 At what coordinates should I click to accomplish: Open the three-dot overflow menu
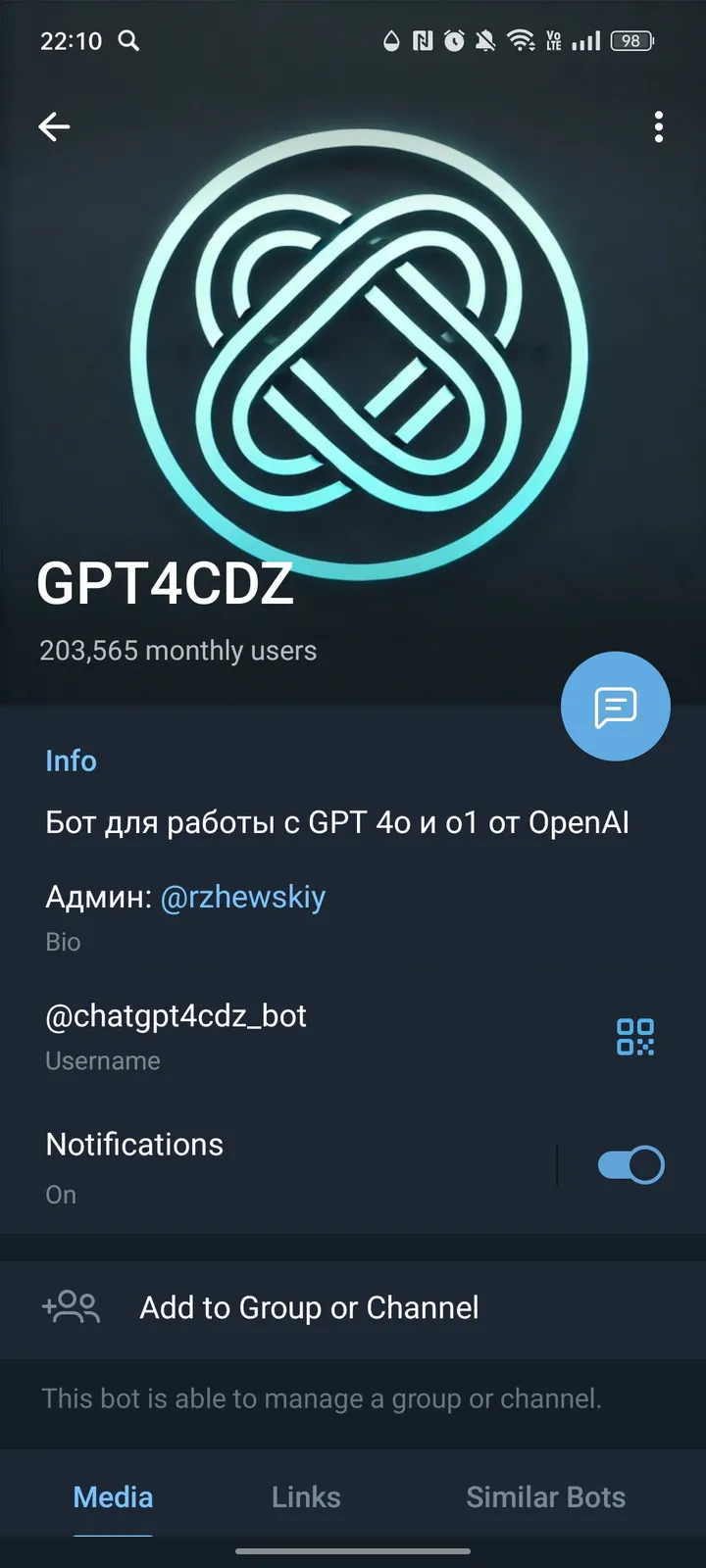658,127
